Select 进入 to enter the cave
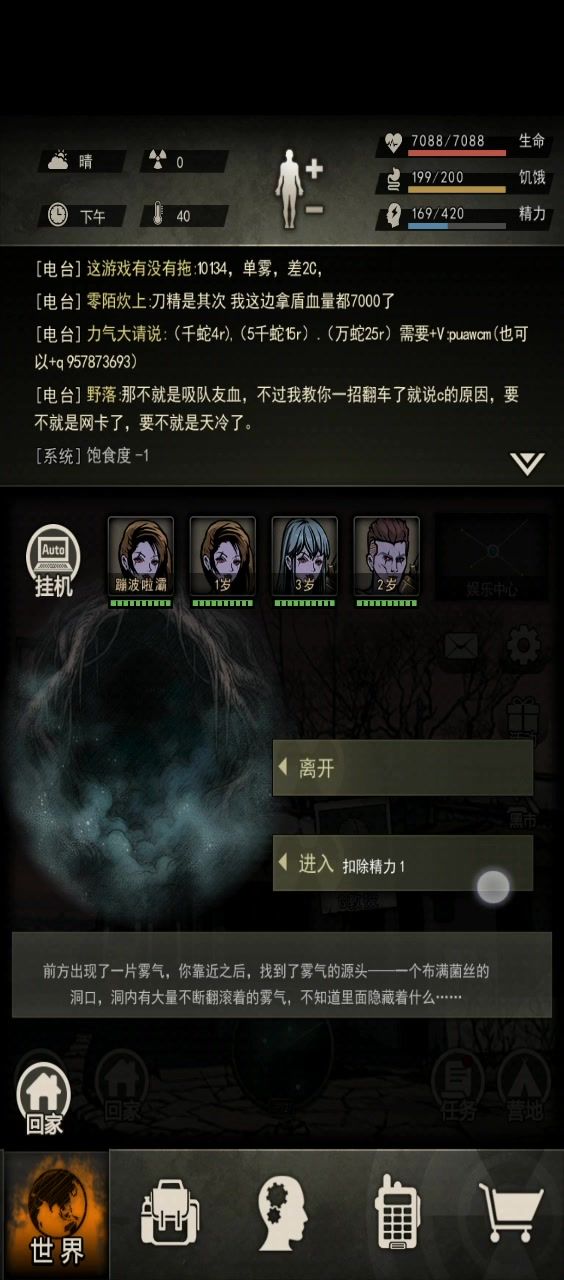Viewport: 564px width, 1280px height. tap(403, 863)
